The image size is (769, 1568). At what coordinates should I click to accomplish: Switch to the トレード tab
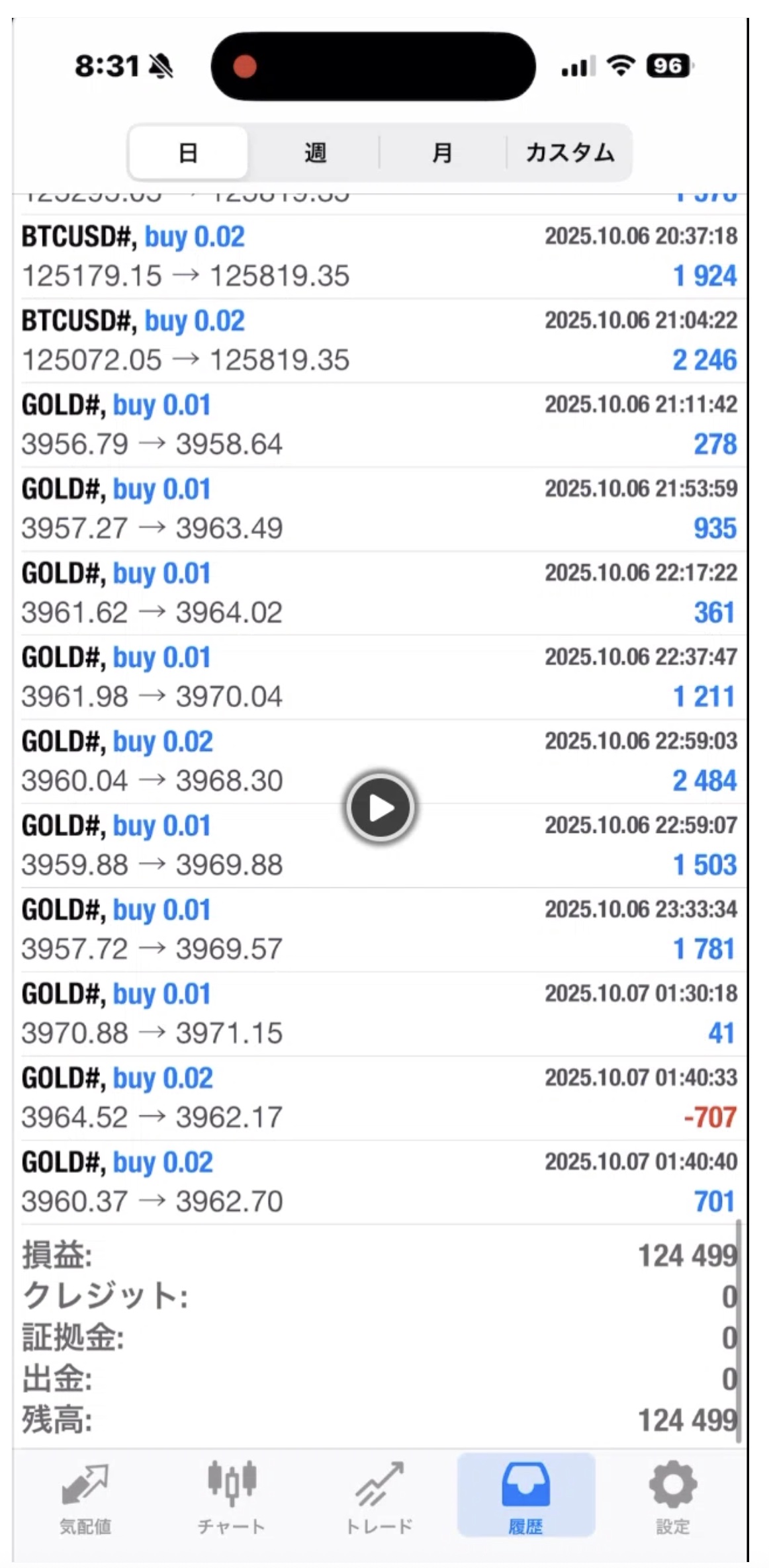[380, 1498]
